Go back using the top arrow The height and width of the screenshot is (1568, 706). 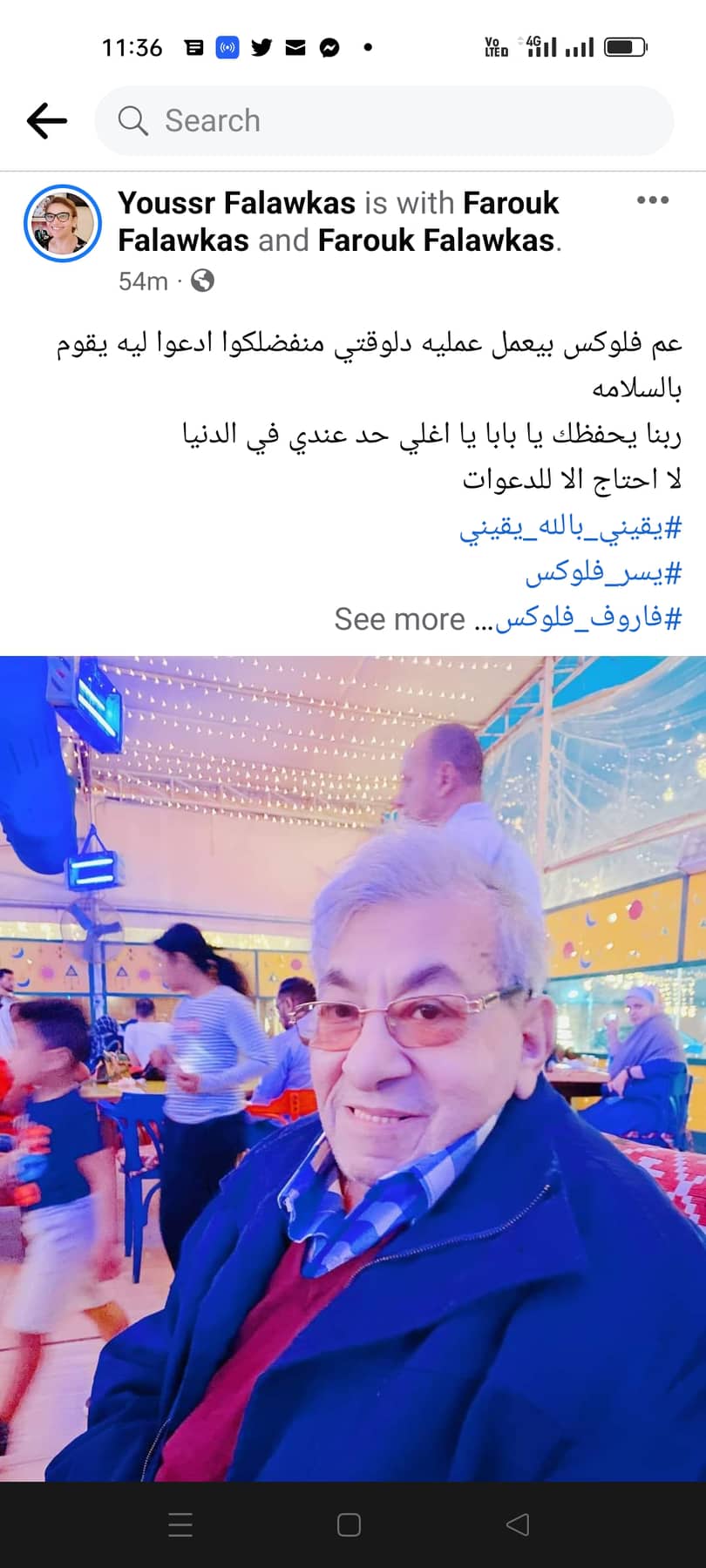47,120
